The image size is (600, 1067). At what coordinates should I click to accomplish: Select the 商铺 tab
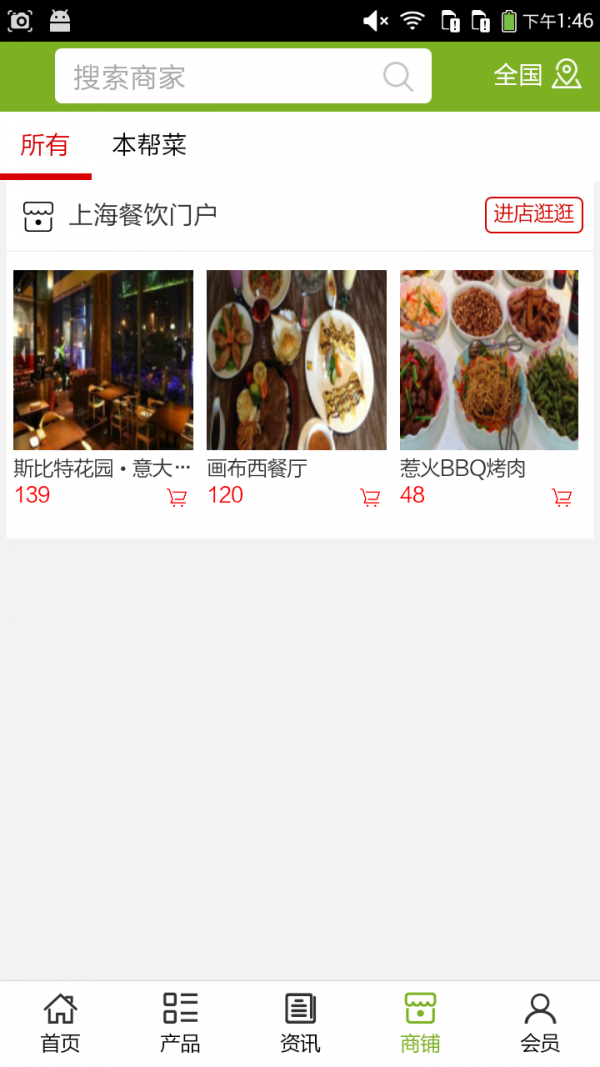click(x=420, y=1023)
